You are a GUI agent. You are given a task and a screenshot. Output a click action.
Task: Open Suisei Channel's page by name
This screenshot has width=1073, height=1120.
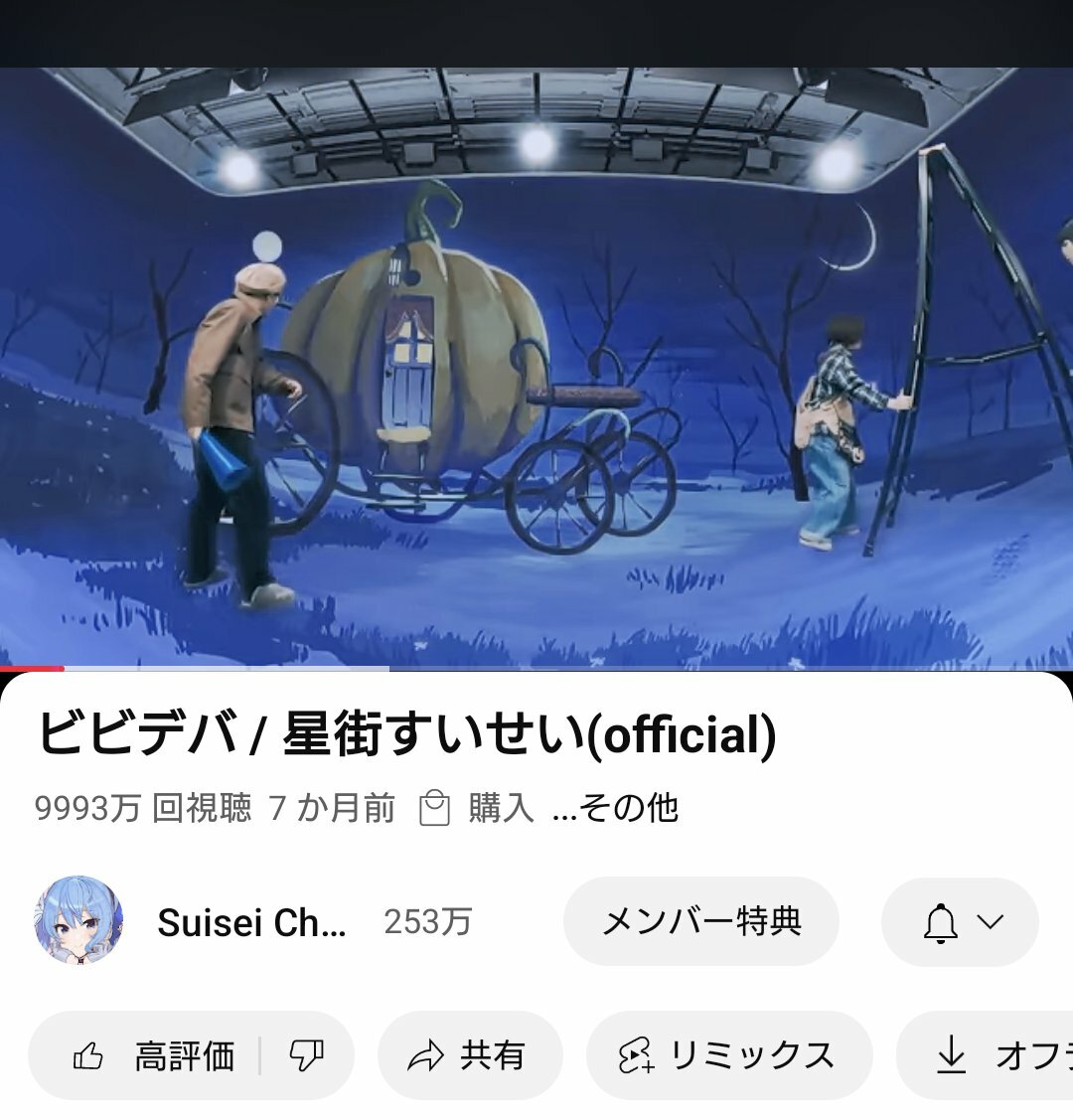click(251, 923)
